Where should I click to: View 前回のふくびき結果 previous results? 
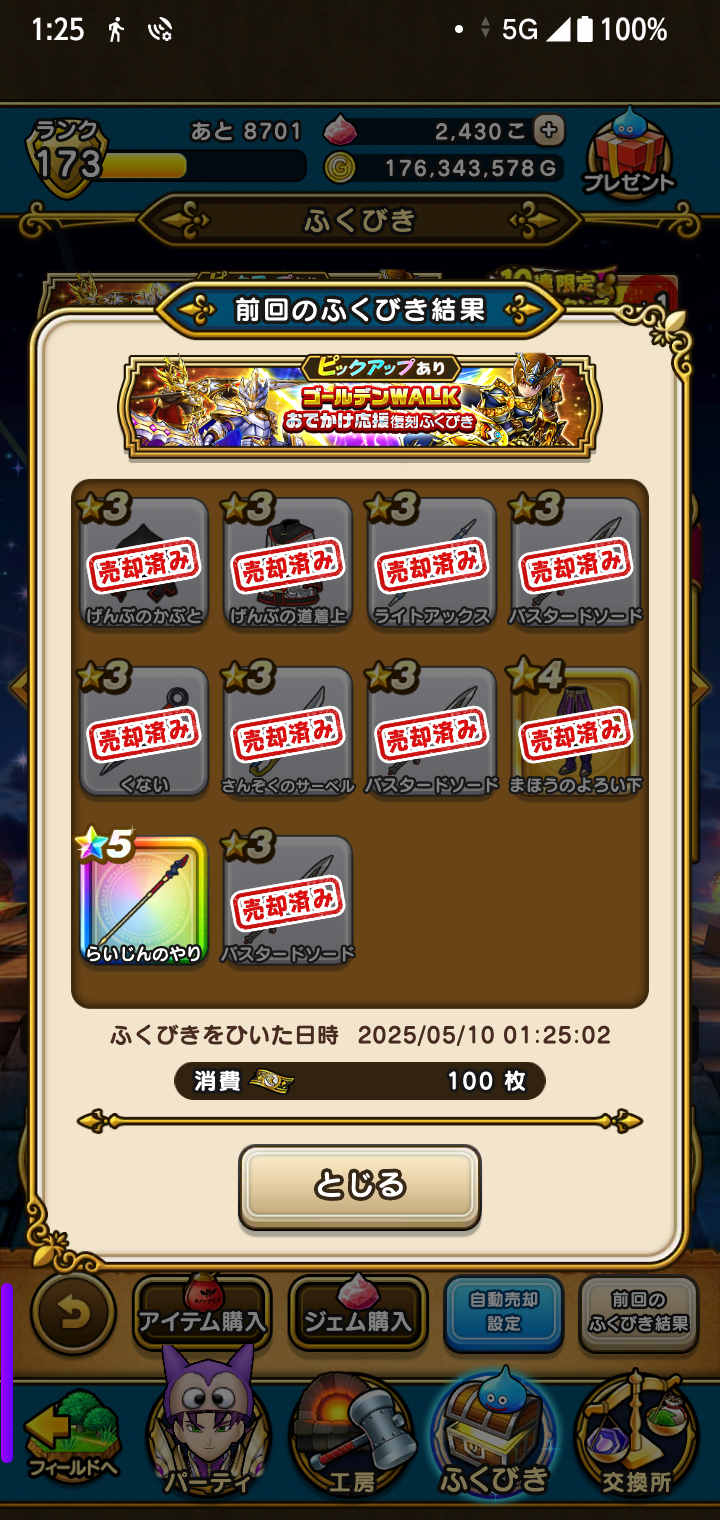[638, 1312]
